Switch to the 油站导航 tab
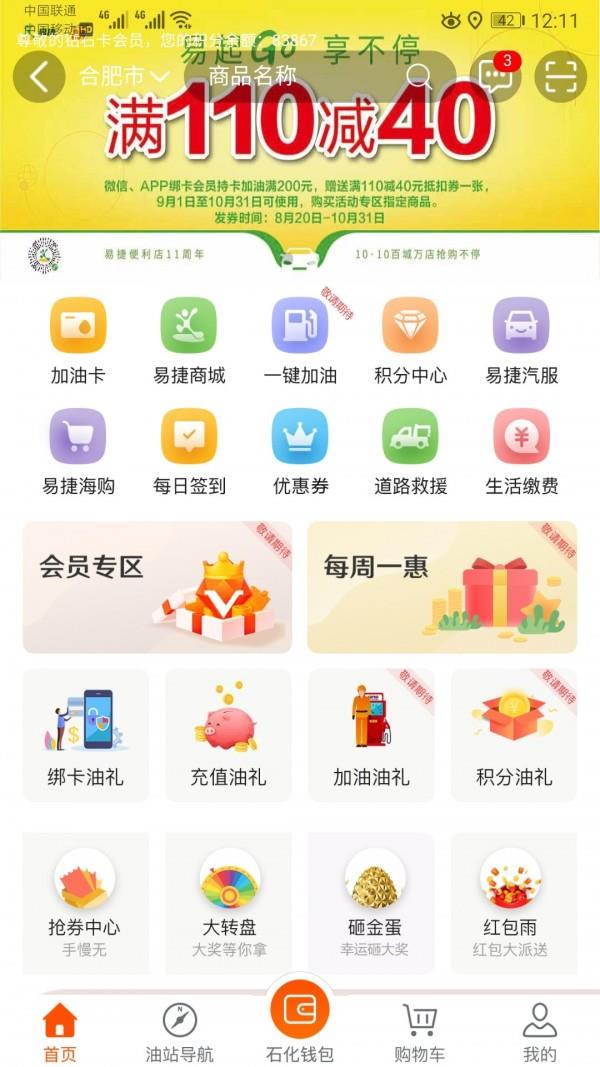Viewport: 600px width, 1067px height. coord(180,1033)
